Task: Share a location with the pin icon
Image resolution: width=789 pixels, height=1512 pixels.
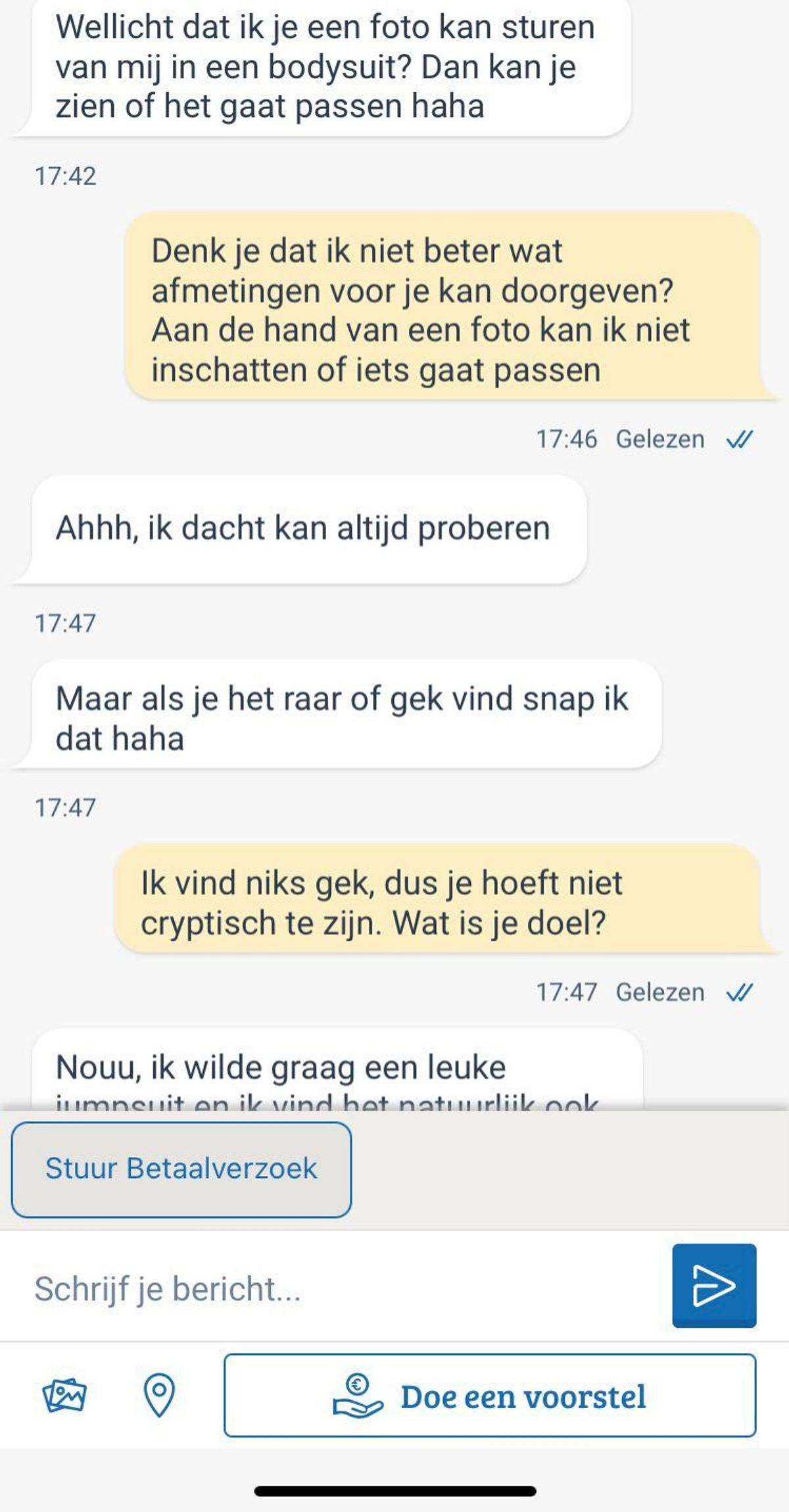Action: click(x=159, y=1395)
